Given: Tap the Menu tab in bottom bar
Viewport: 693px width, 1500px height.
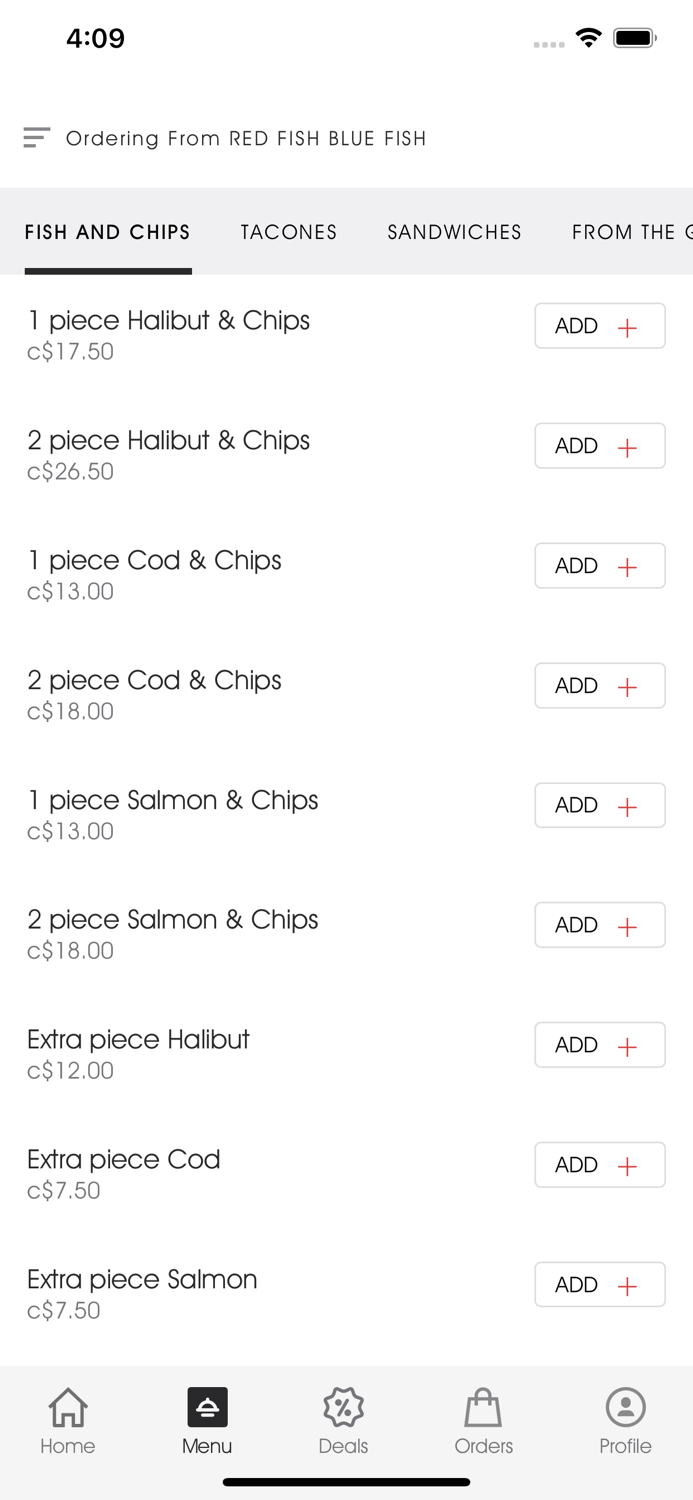Looking at the screenshot, I should [x=207, y=1421].
